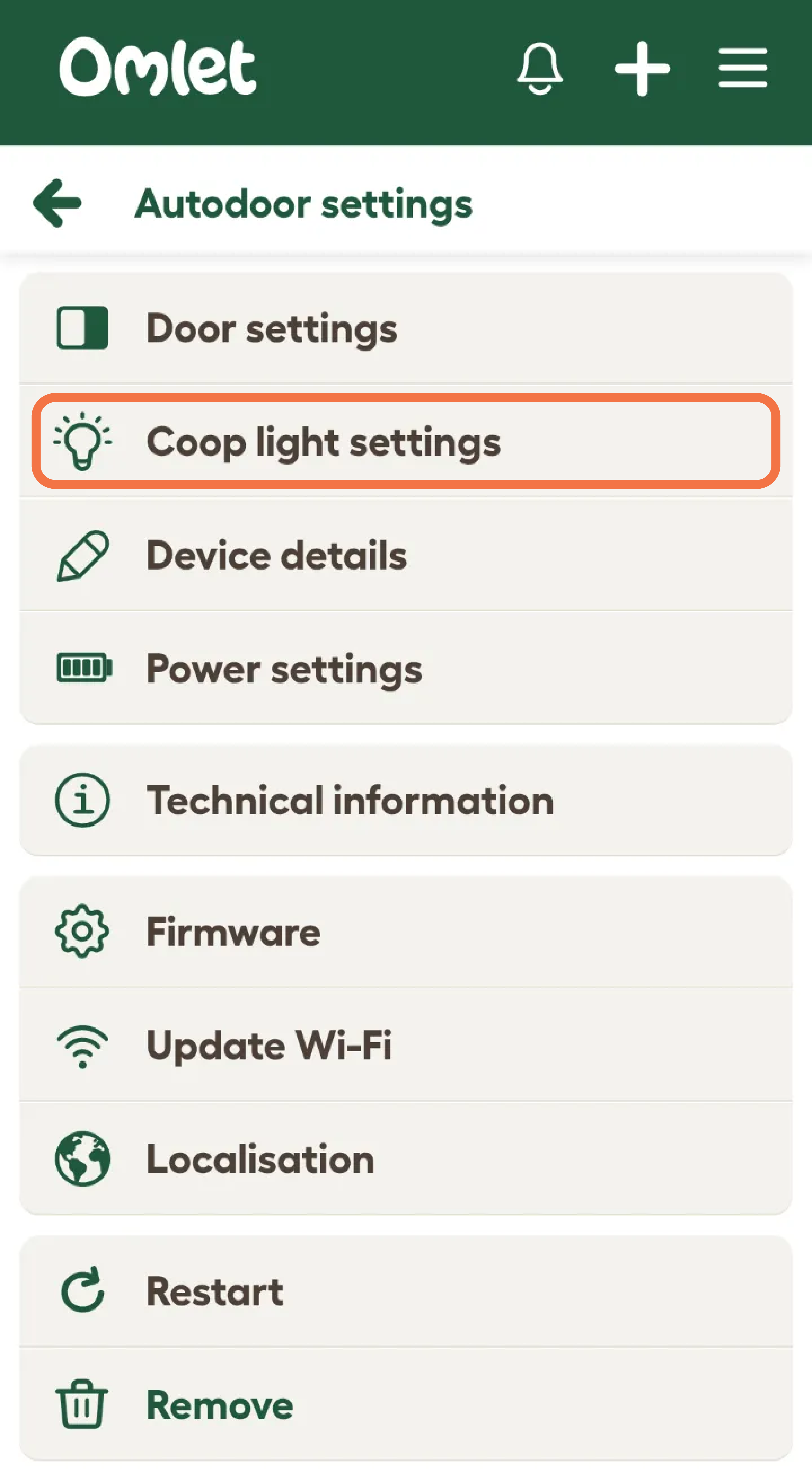Open the hamburger menu
Image resolution: width=812 pixels, height=1476 pixels.
(743, 68)
